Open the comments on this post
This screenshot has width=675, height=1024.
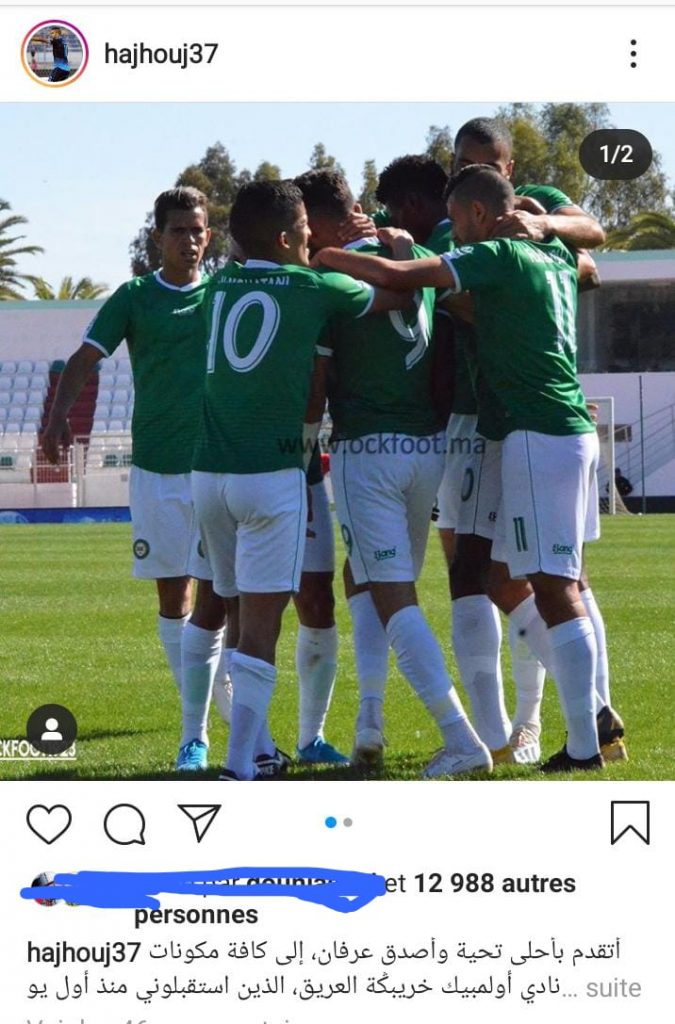click(125, 824)
